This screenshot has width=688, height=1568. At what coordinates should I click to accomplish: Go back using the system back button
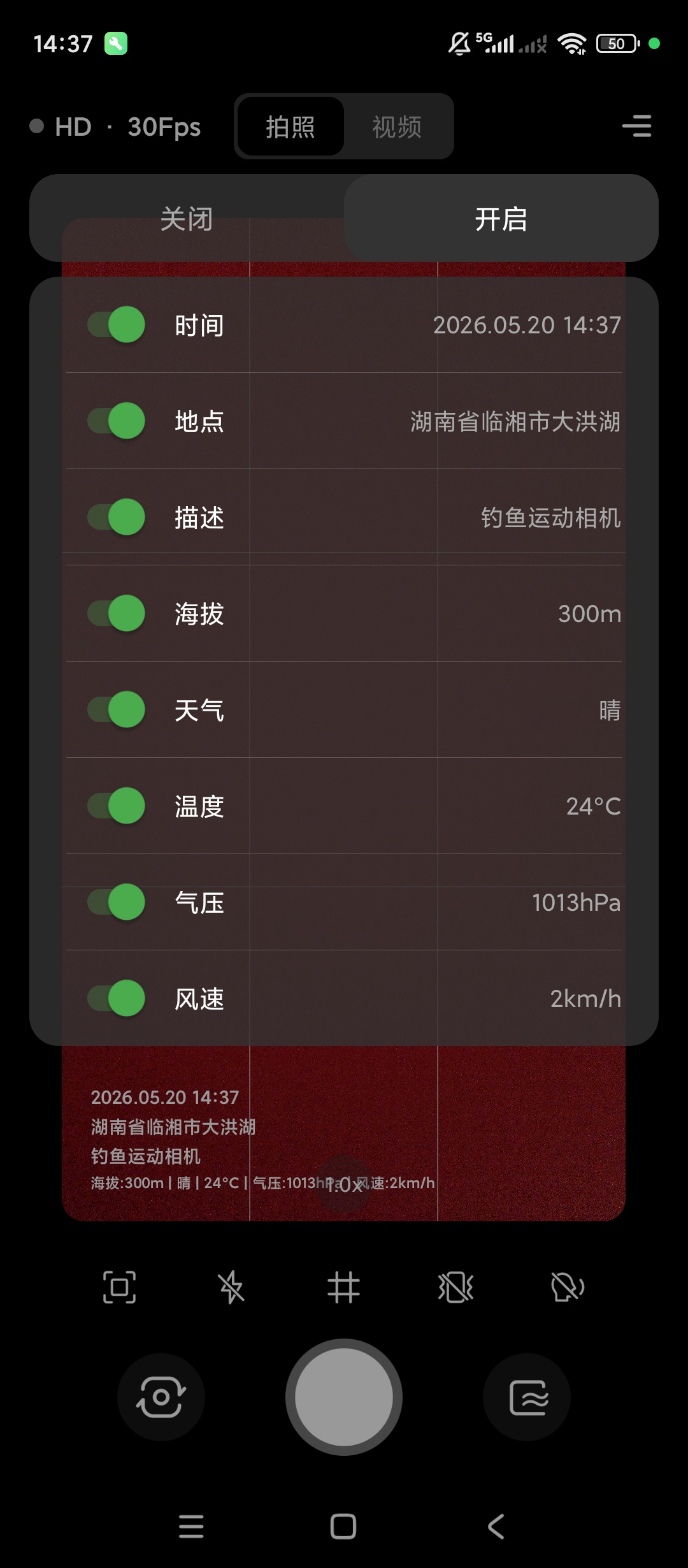point(496,1527)
